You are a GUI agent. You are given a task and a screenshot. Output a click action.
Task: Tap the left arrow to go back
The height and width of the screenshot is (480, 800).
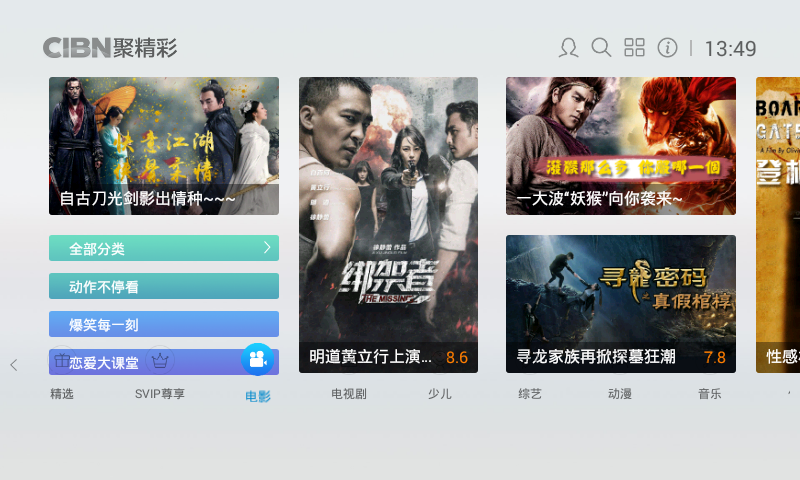click(14, 365)
